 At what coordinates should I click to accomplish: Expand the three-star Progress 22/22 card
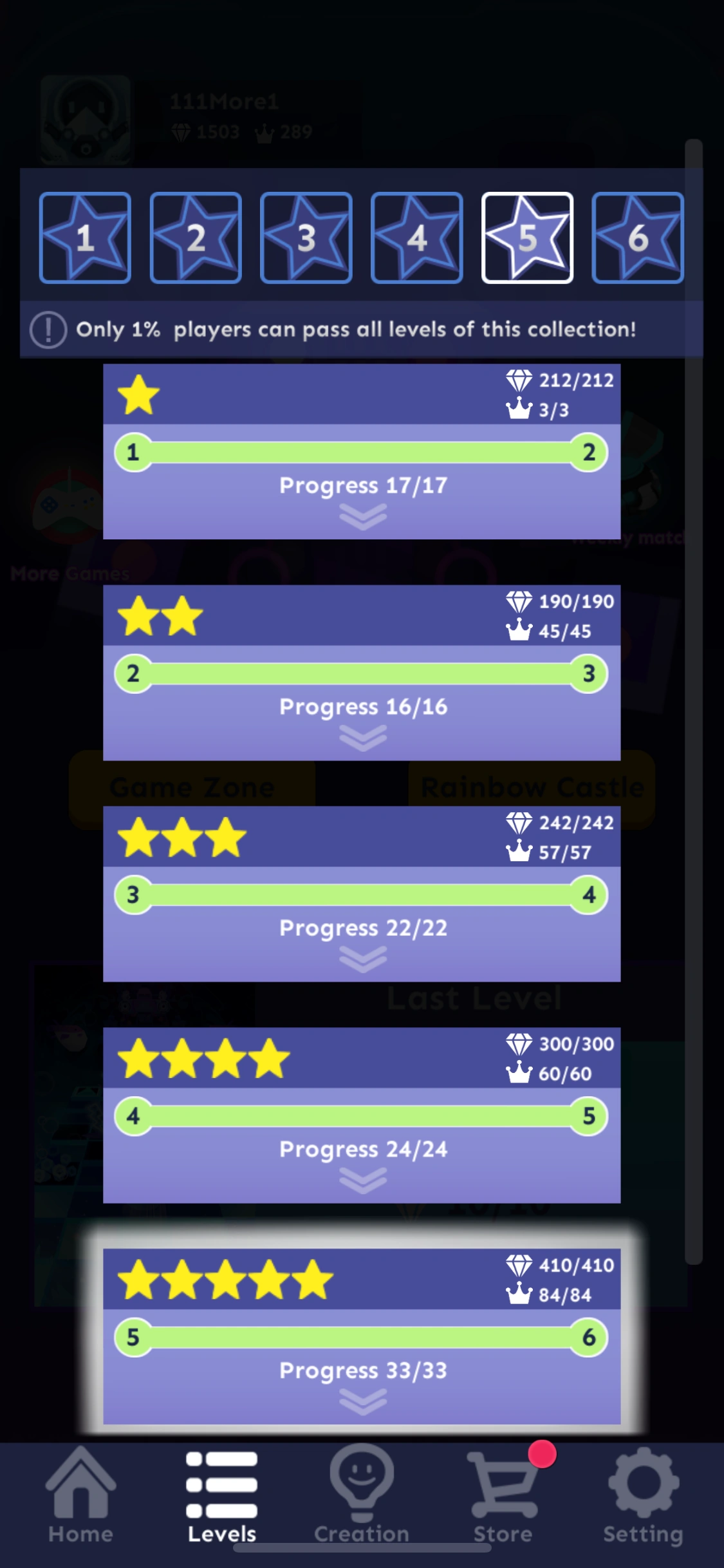tap(363, 959)
